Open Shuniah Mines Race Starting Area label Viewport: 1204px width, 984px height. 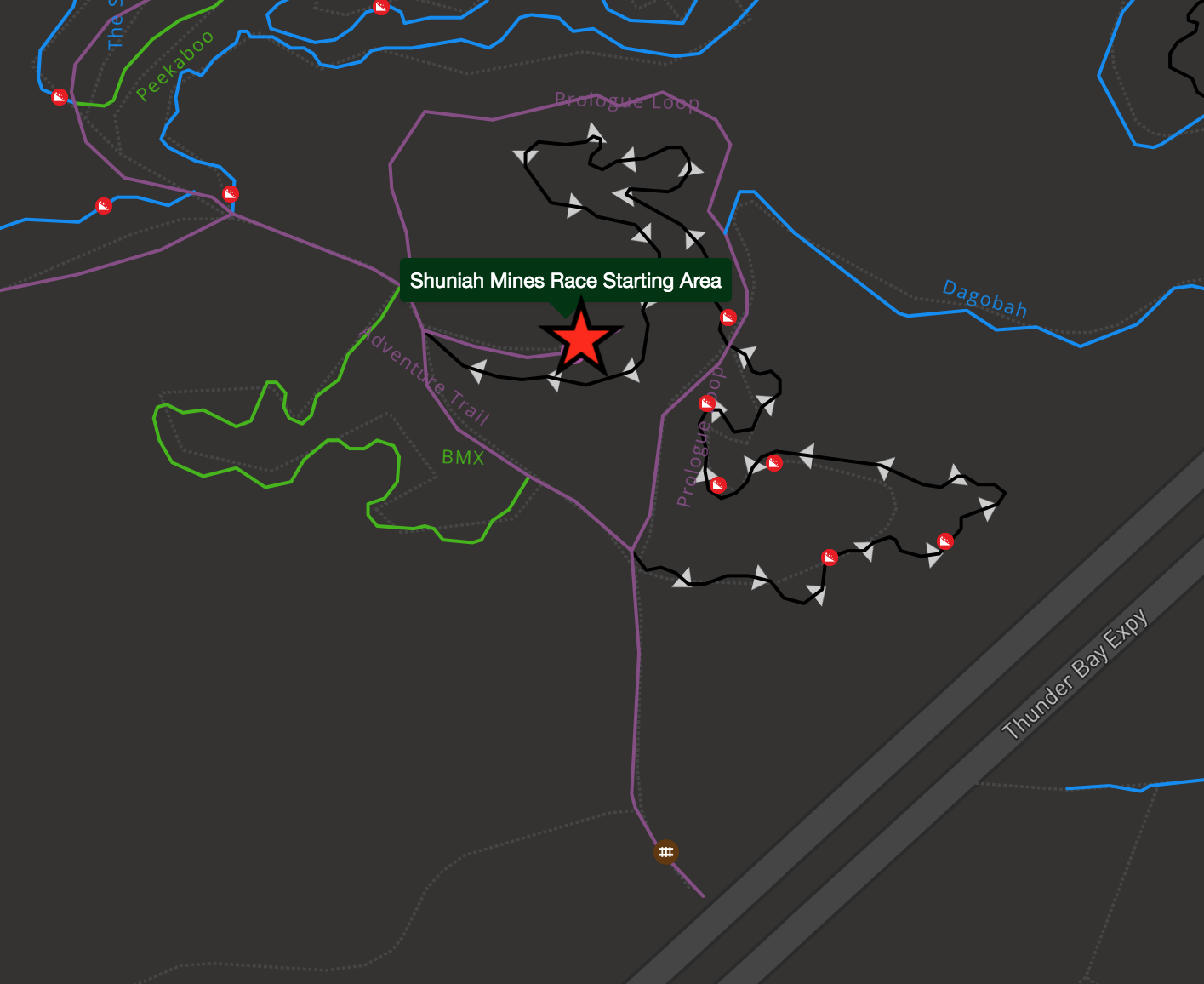click(x=565, y=281)
